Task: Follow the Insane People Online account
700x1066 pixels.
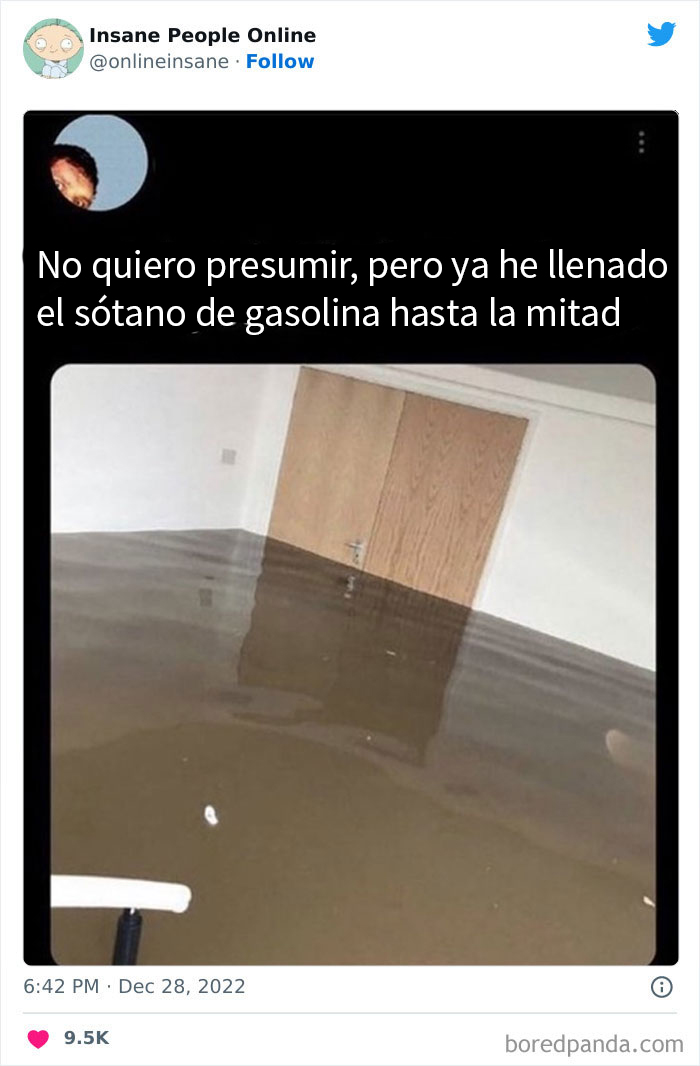Action: (280, 62)
